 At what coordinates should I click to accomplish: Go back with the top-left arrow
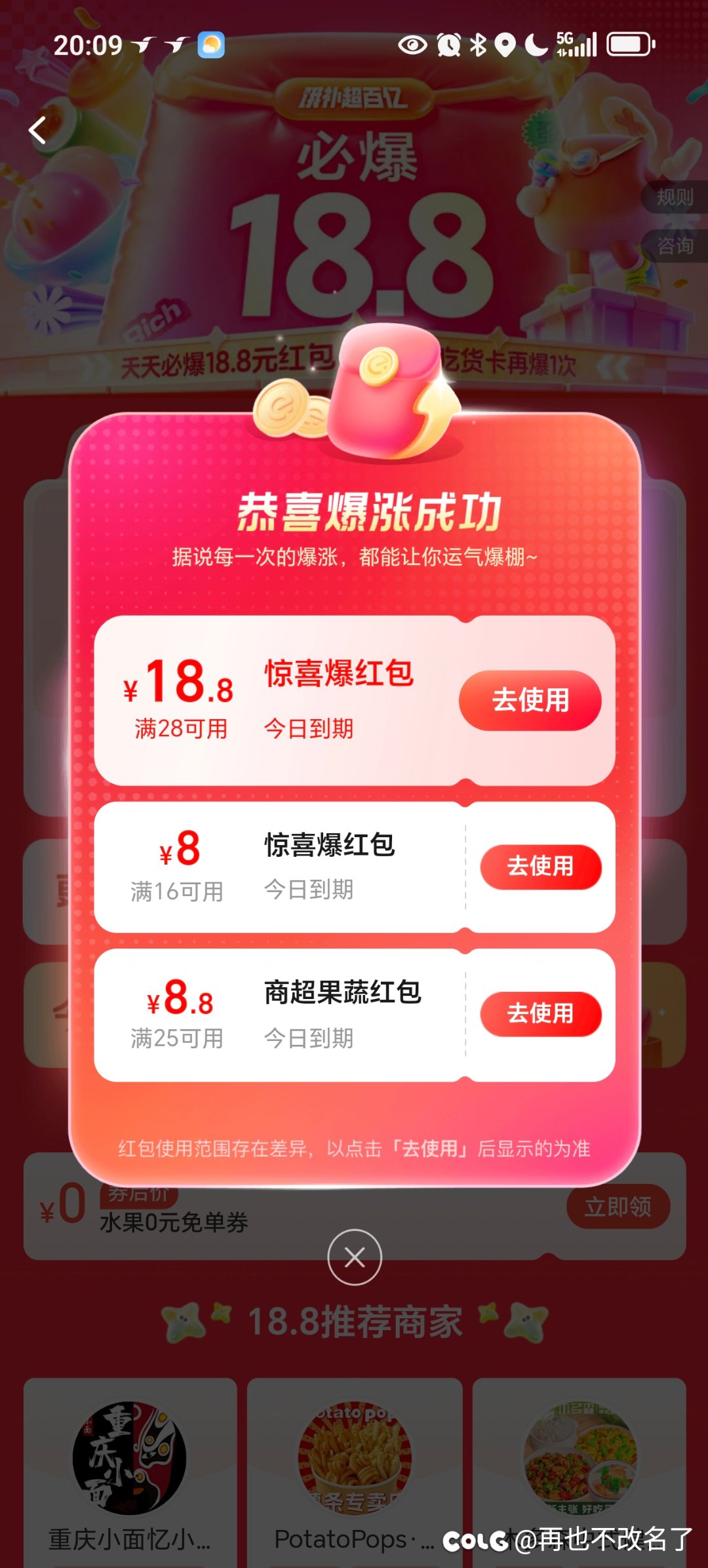tap(38, 130)
